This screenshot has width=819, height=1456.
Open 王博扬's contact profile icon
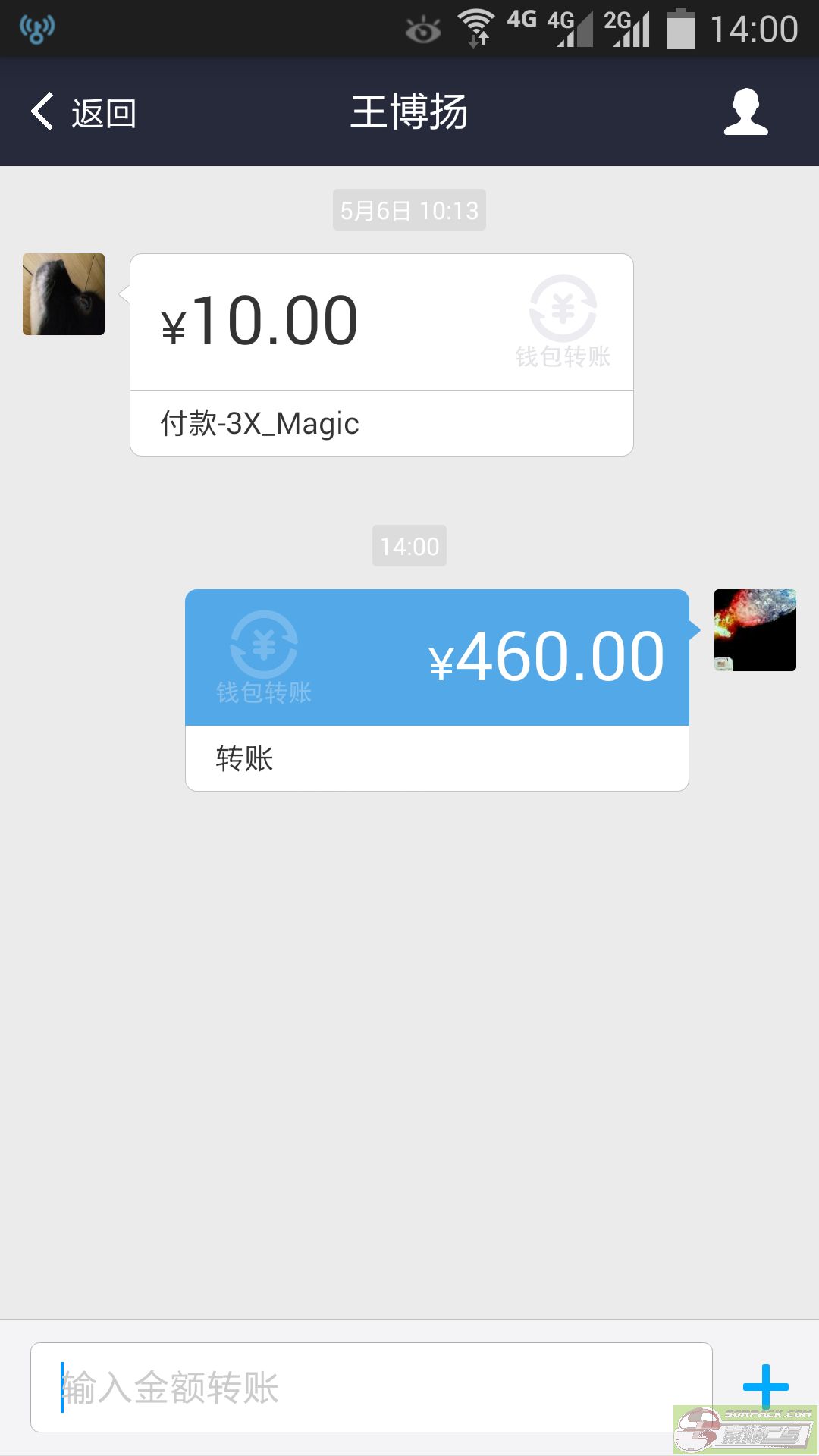(x=746, y=112)
